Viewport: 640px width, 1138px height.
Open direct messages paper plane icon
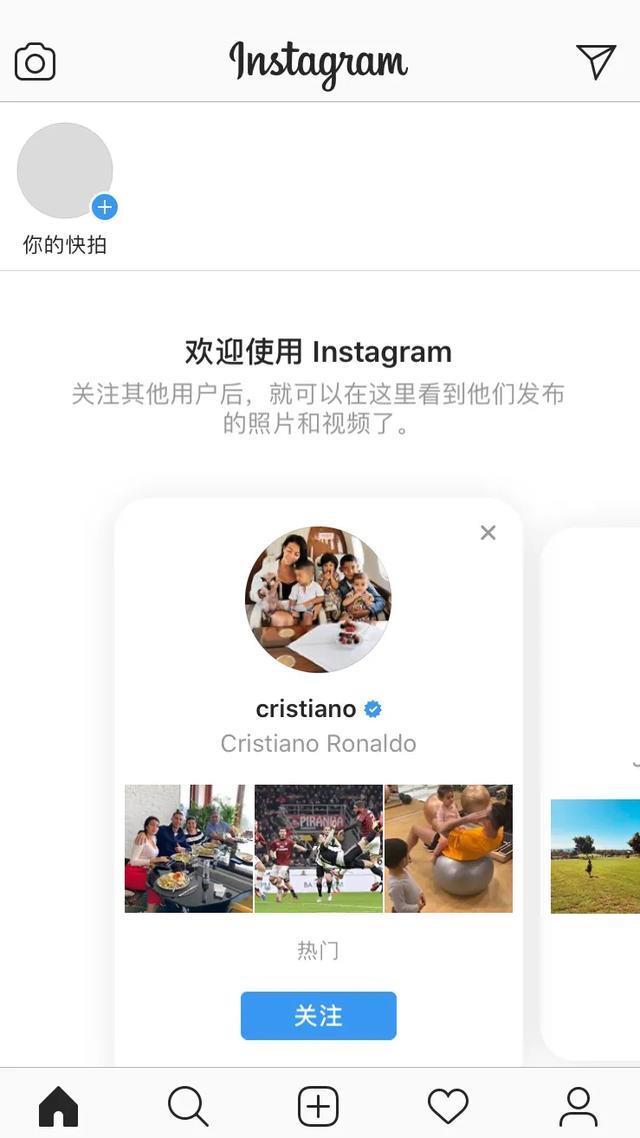click(596, 61)
